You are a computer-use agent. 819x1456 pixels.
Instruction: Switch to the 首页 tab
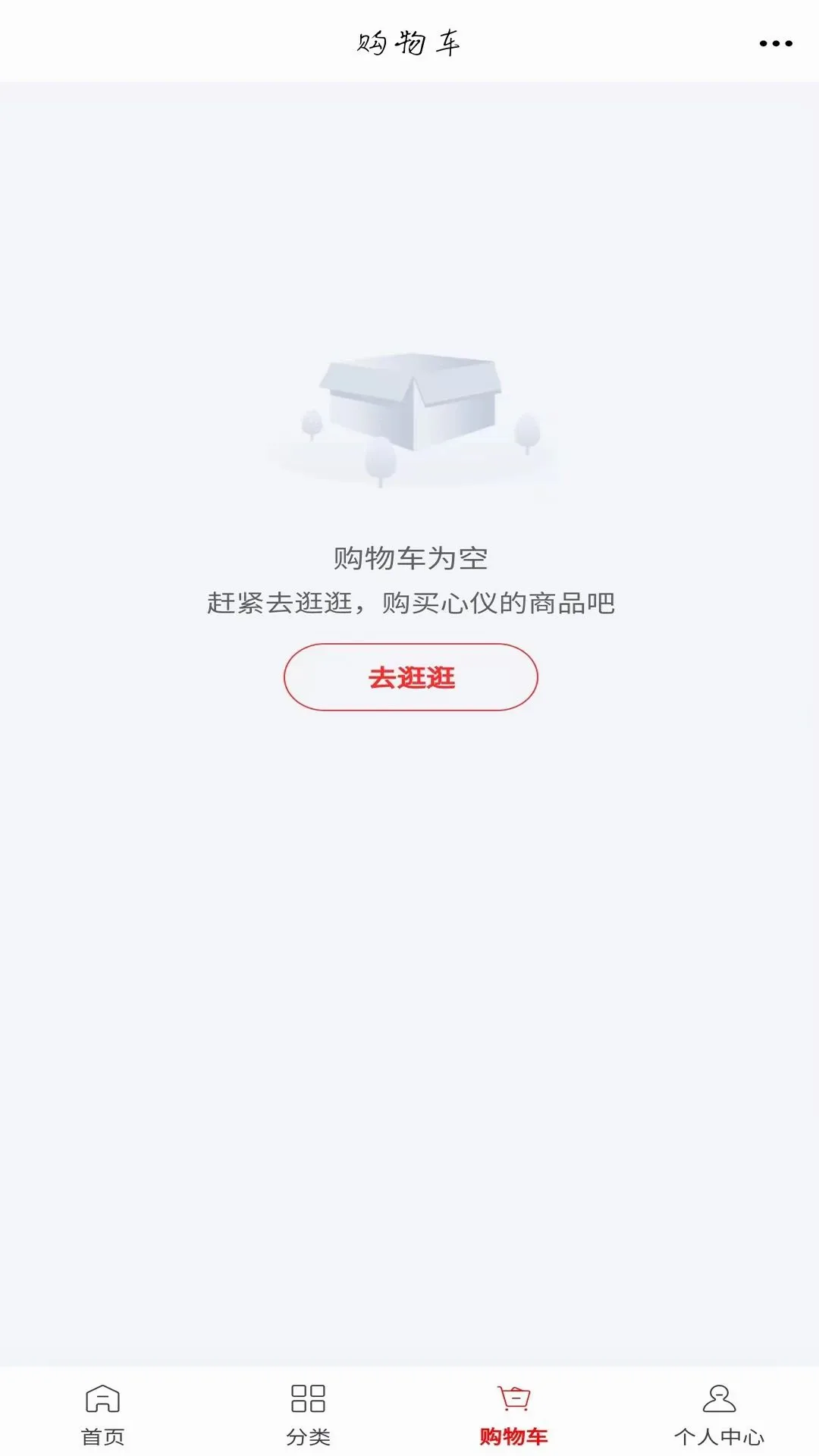tap(102, 1414)
